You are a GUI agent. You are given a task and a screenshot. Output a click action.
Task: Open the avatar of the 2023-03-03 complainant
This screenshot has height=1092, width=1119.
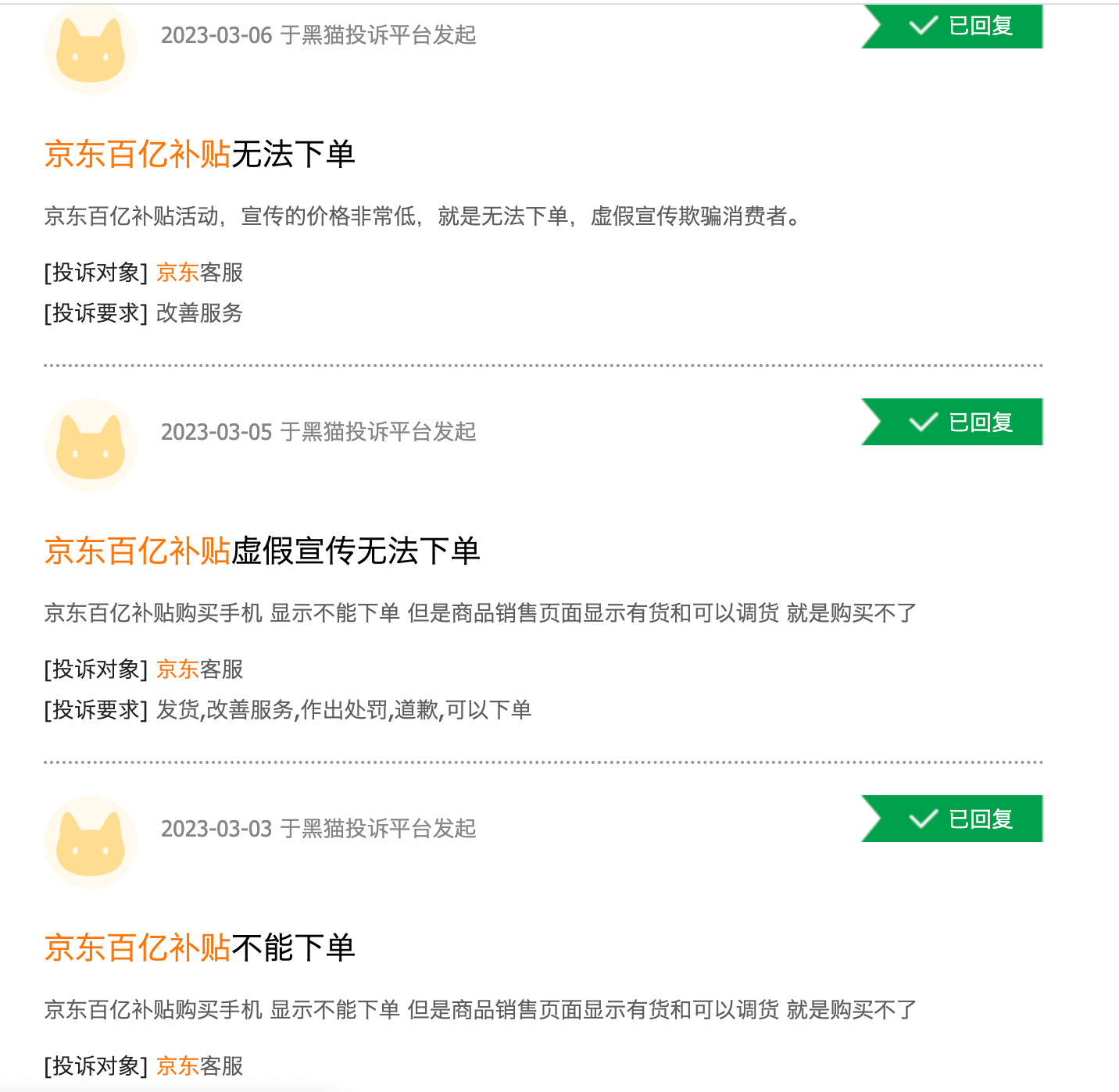[91, 842]
